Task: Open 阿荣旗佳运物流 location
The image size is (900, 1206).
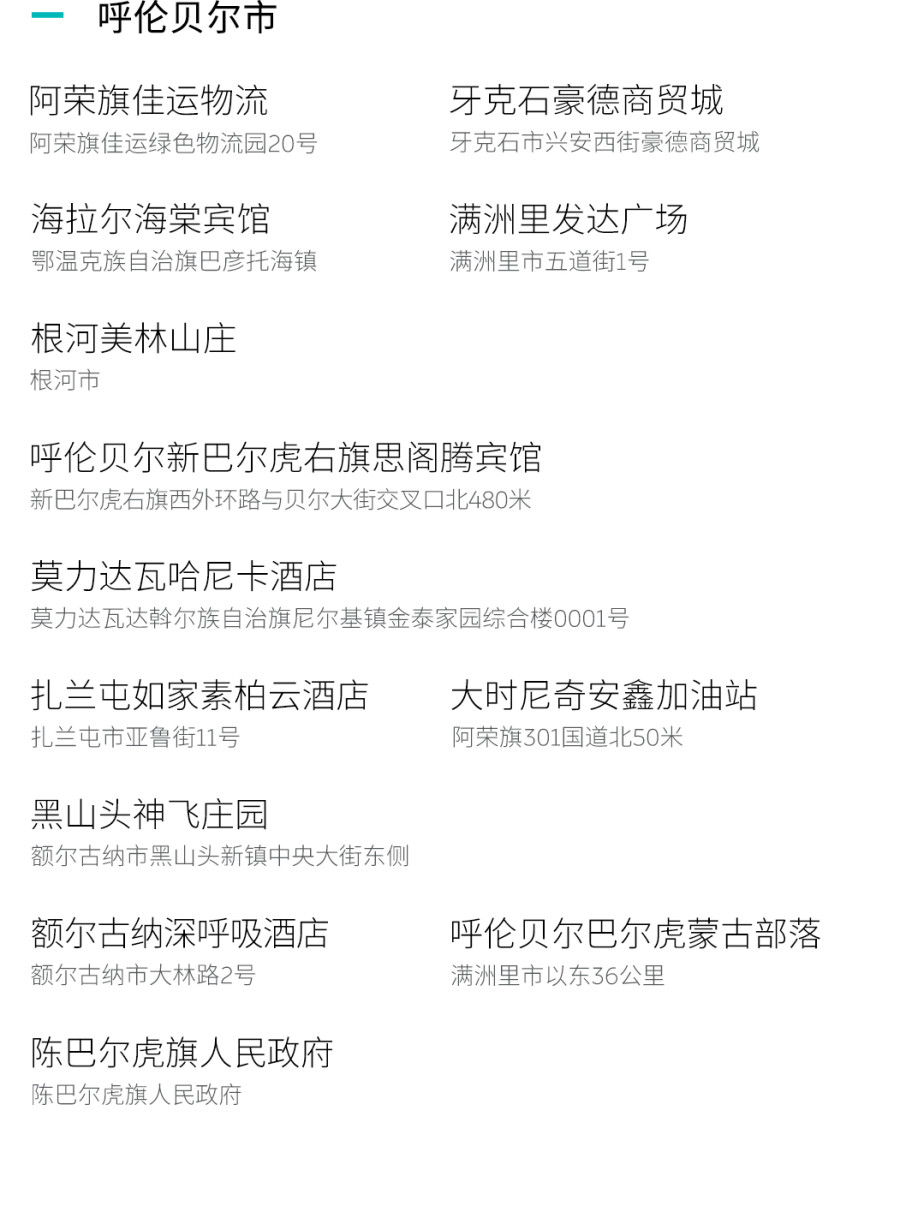Action: [150, 101]
